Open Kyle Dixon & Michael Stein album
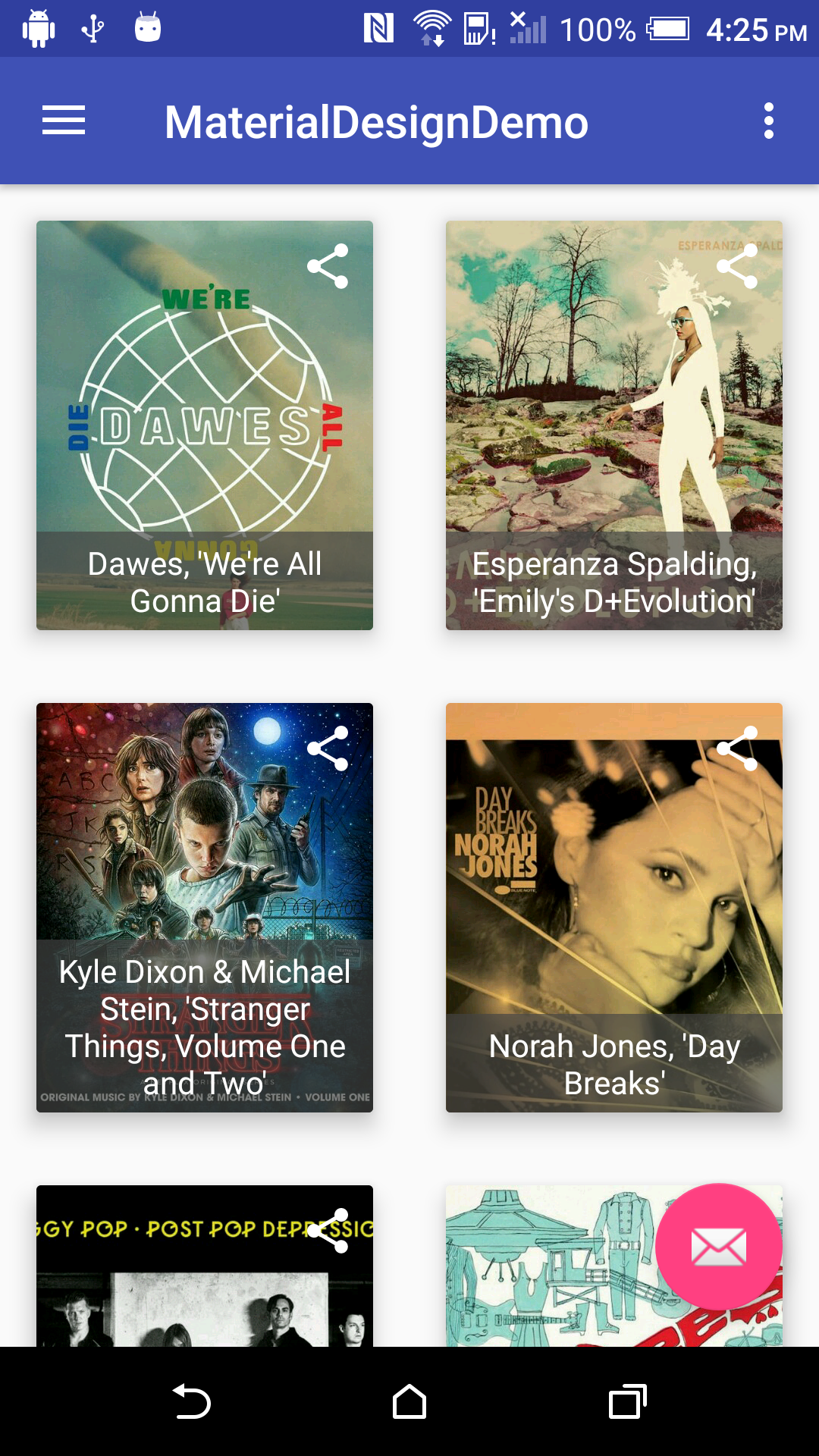Image resolution: width=819 pixels, height=1456 pixels. (x=205, y=908)
